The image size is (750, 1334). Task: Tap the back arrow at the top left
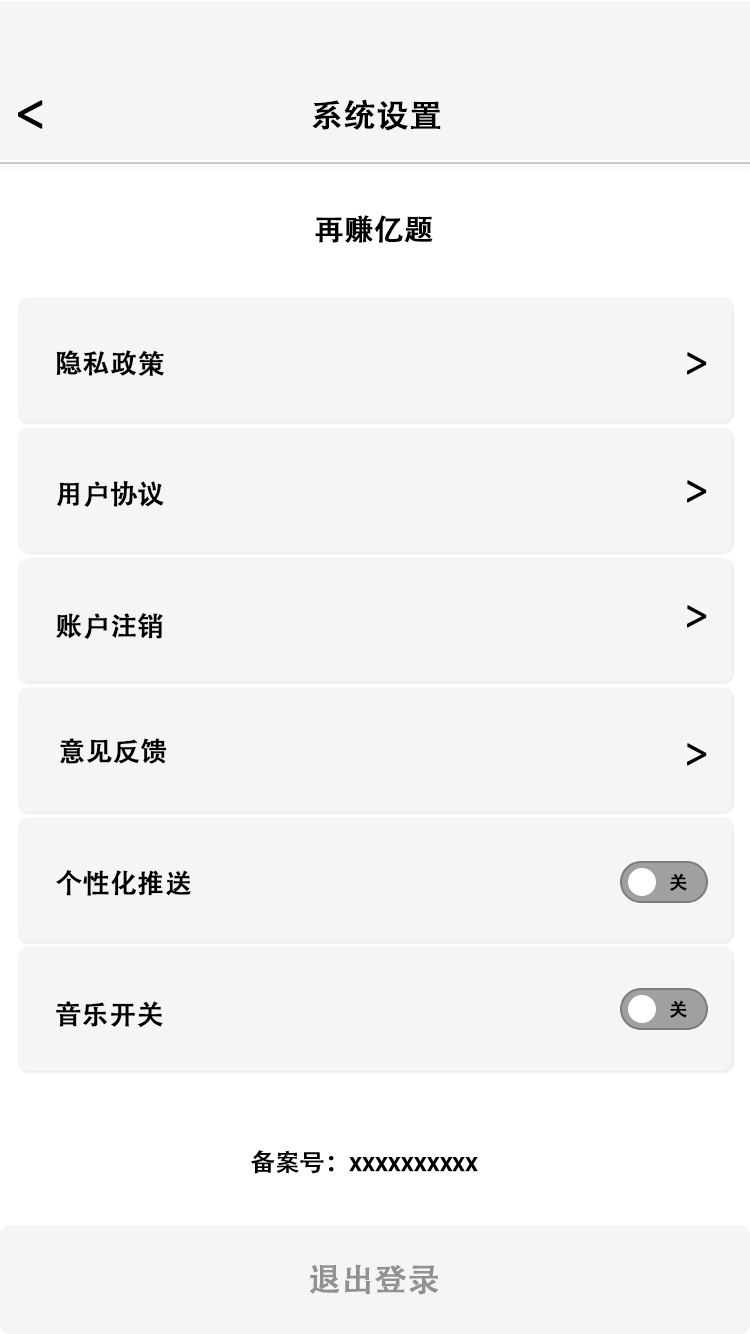pyautogui.click(x=29, y=115)
